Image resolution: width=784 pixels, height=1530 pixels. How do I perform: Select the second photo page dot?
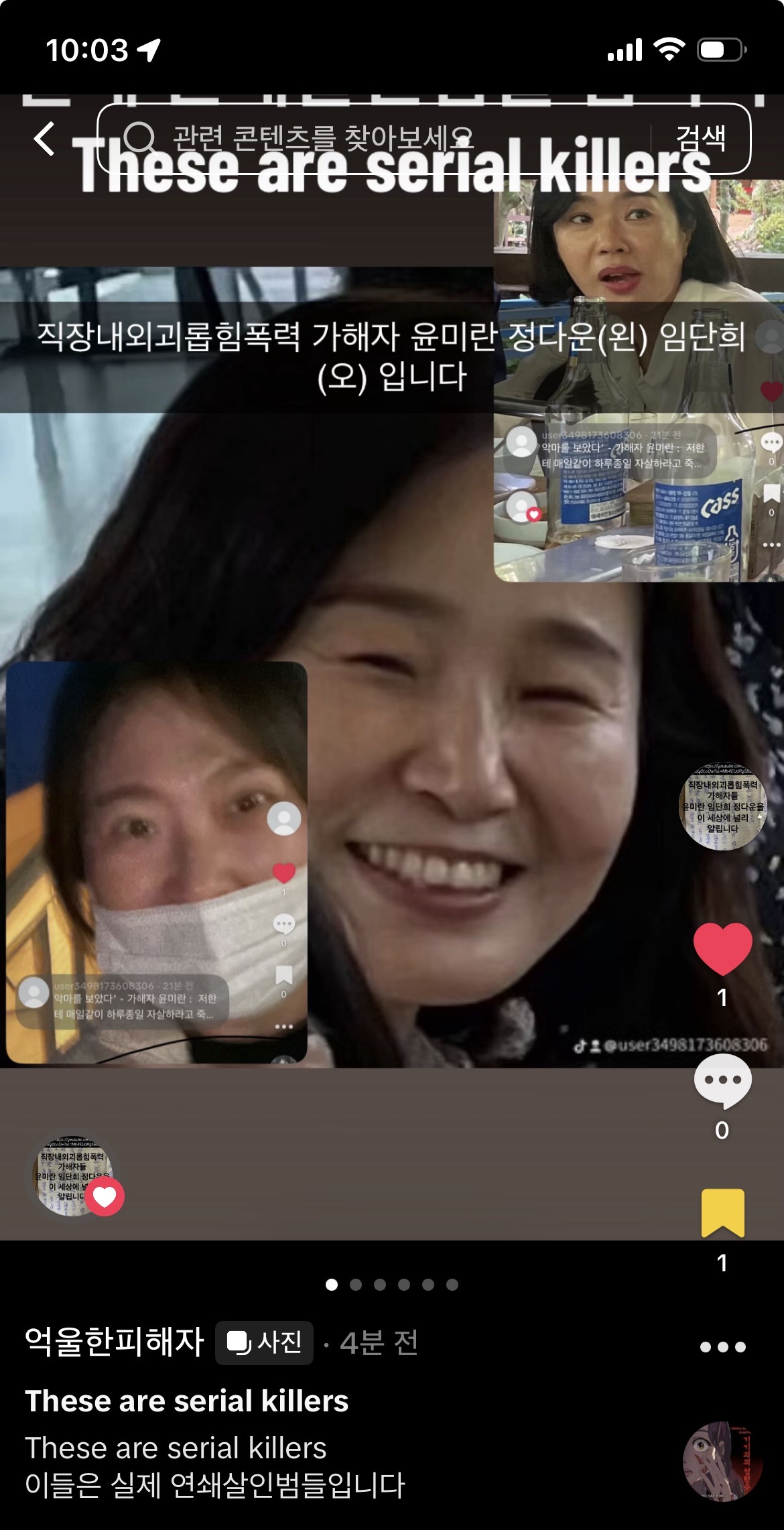coord(356,1284)
